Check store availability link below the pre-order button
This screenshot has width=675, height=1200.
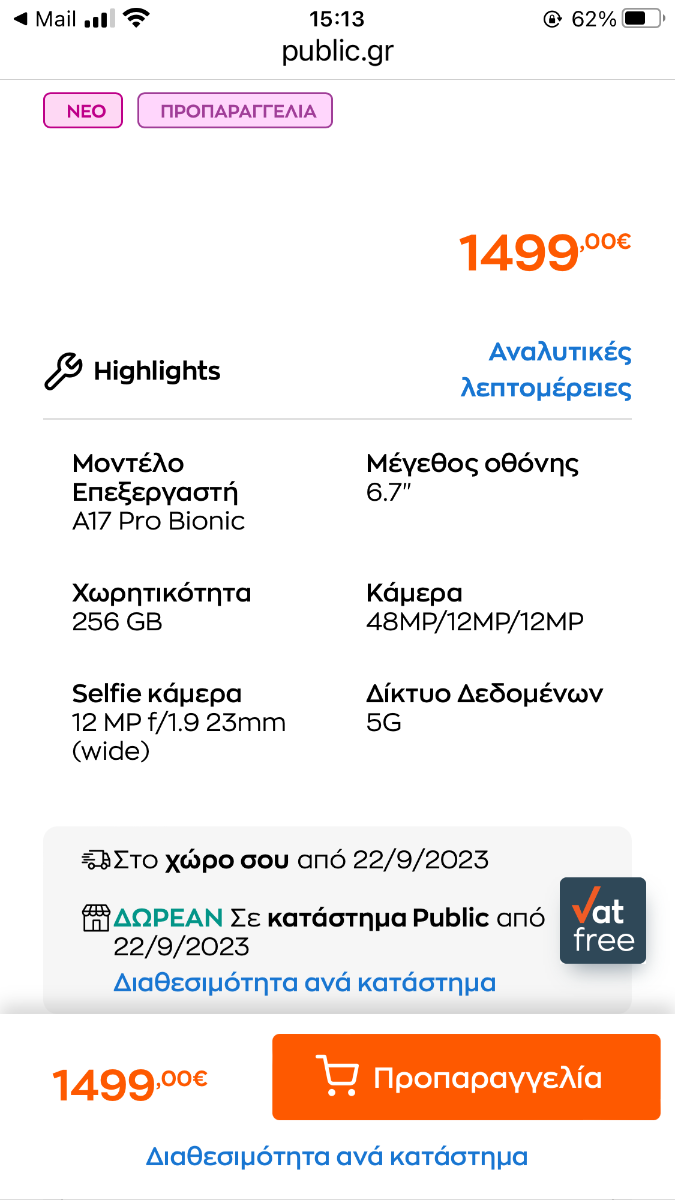(x=337, y=1157)
